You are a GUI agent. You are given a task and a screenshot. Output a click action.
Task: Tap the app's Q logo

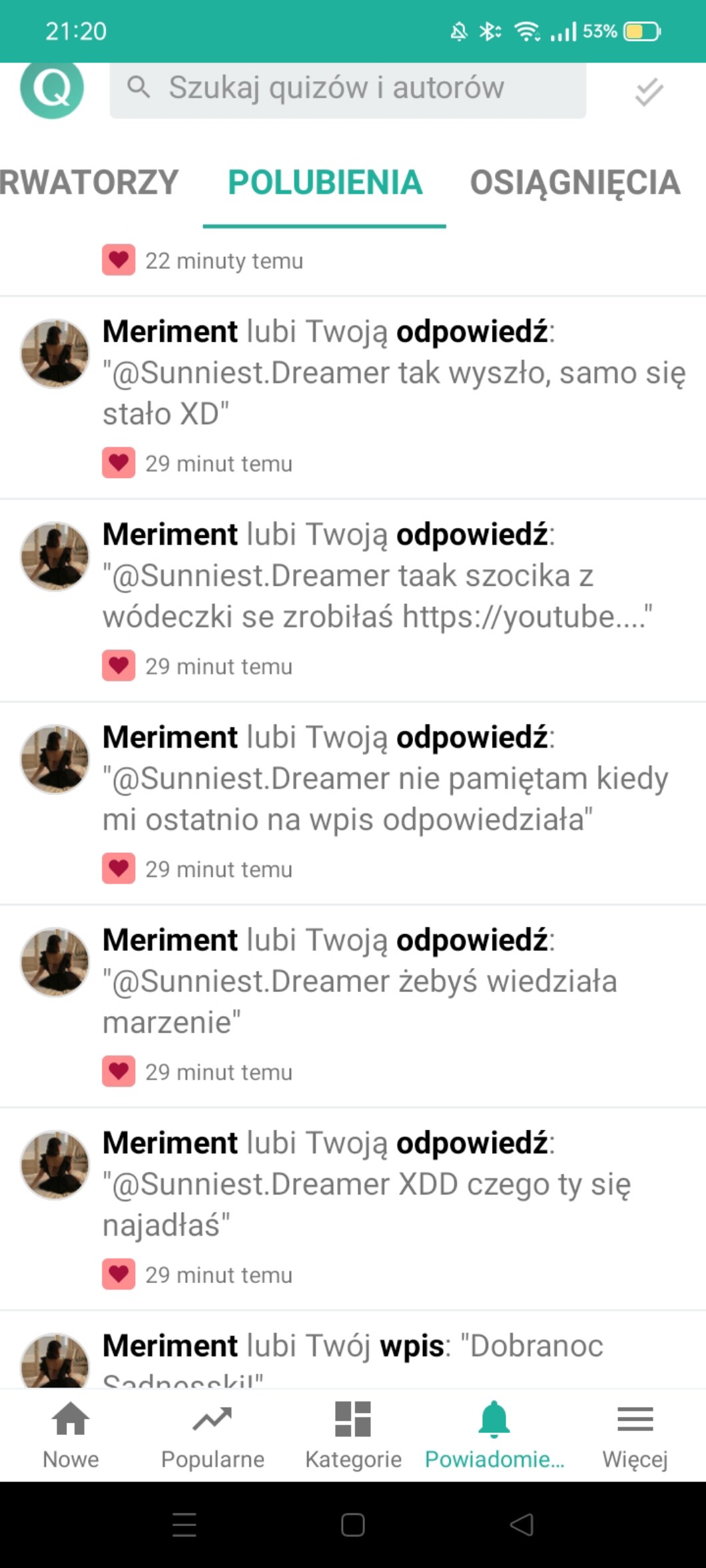52,88
